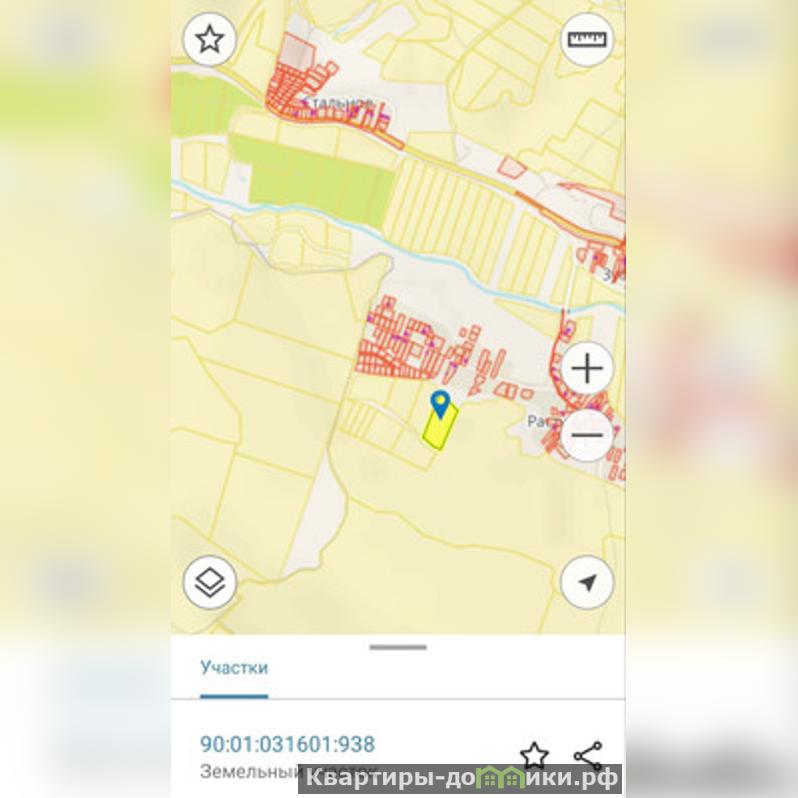Tap the blue pin on highlighted parcel
The height and width of the screenshot is (798, 798).
(439, 404)
